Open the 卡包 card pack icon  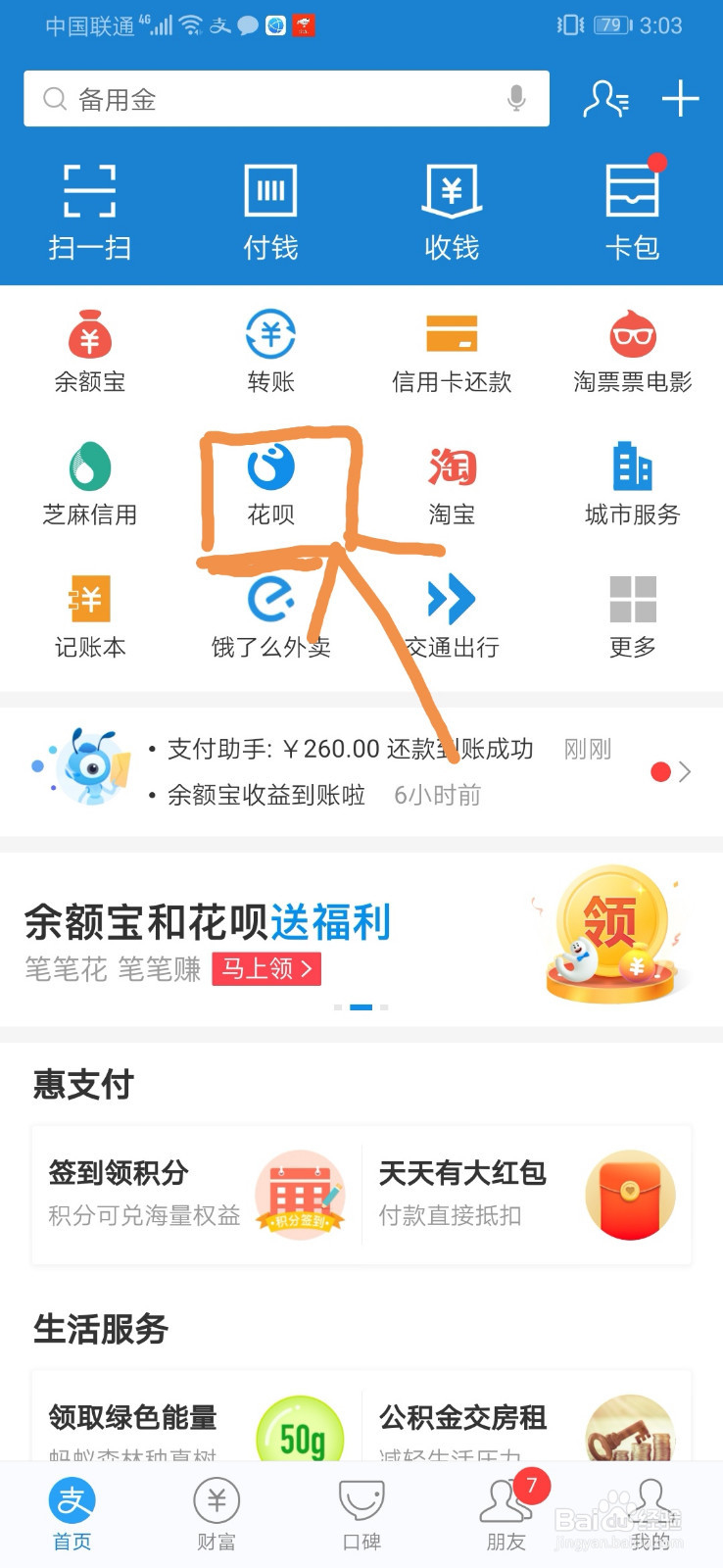(x=632, y=209)
